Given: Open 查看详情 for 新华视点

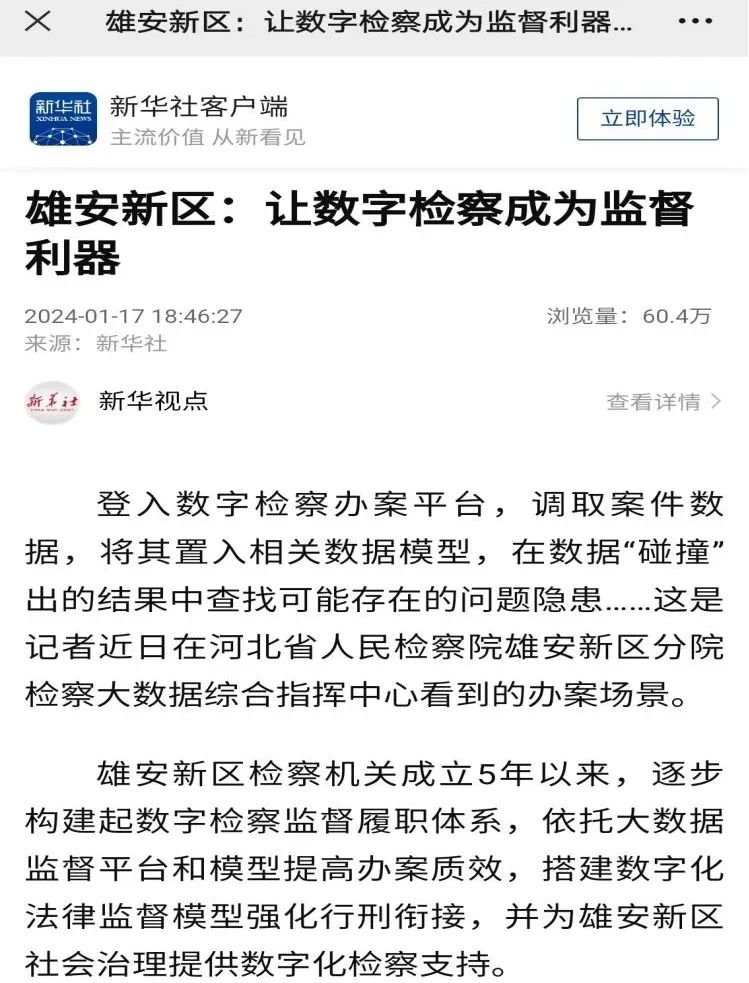Looking at the screenshot, I should [x=663, y=402].
